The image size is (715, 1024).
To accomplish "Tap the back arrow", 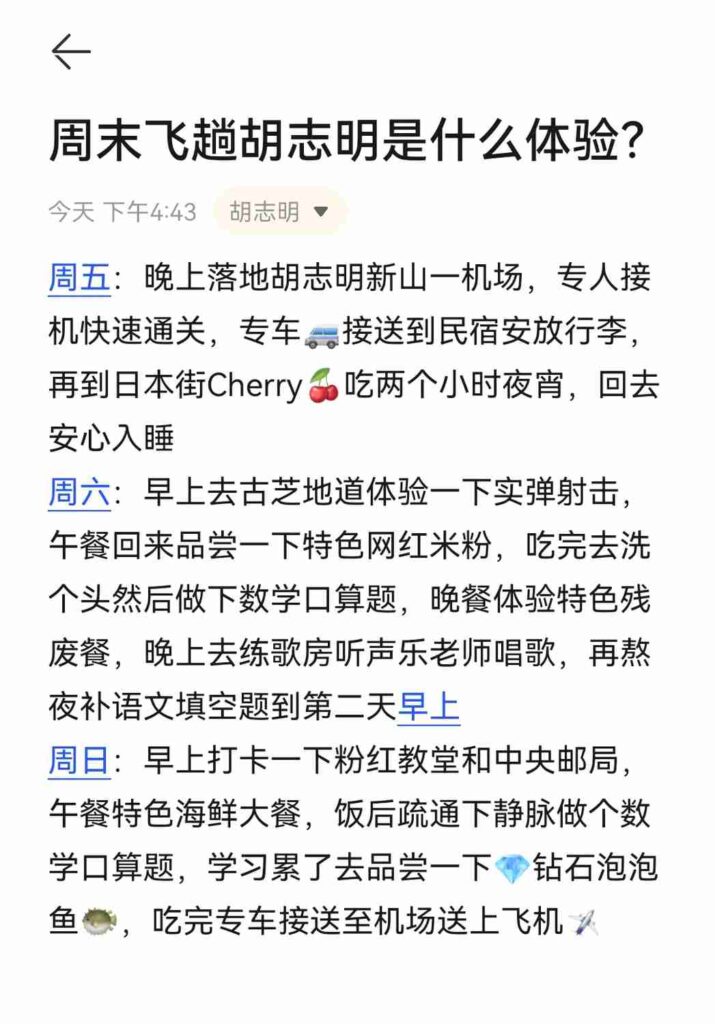I will pos(70,52).
